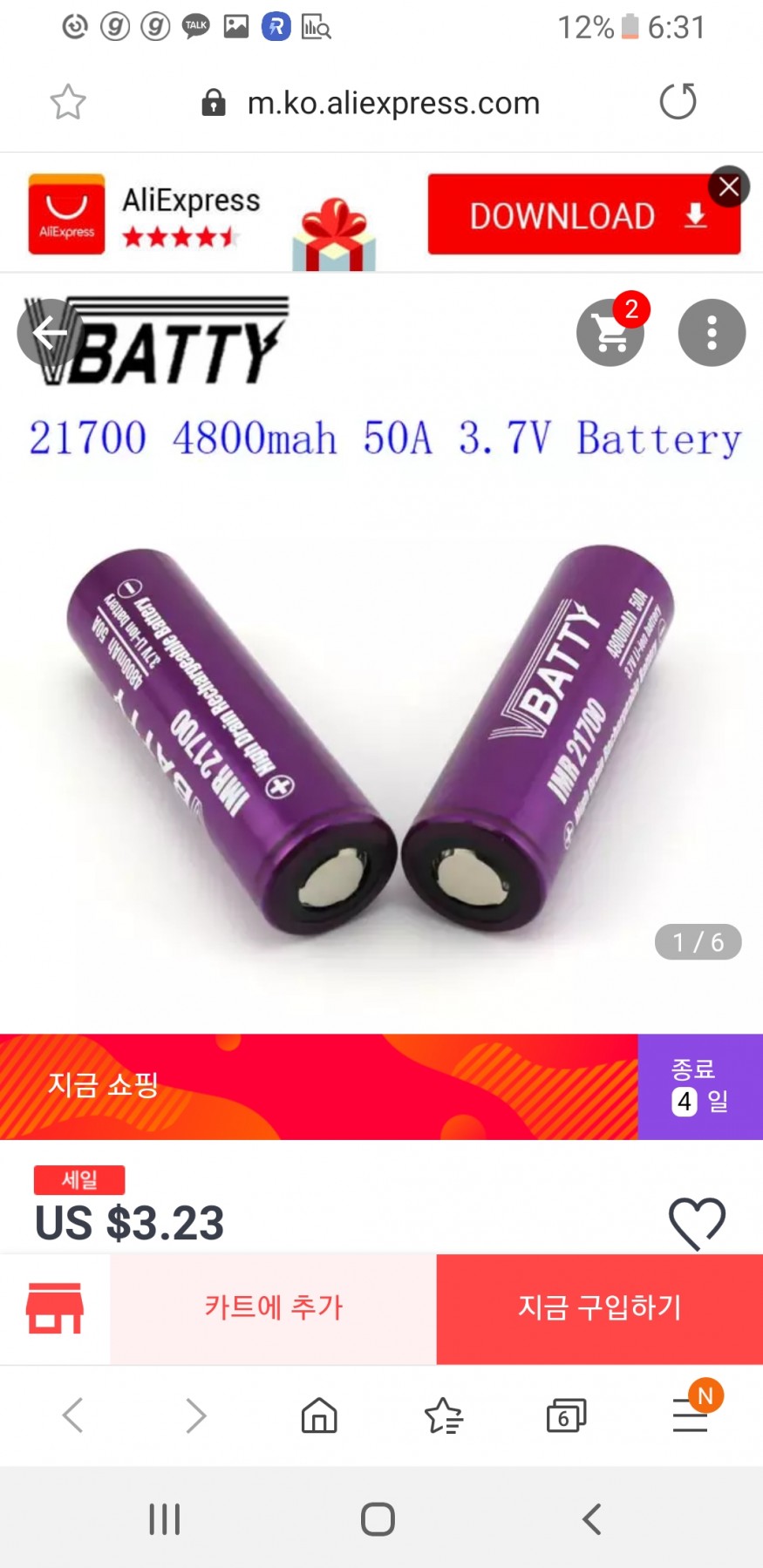Reload the page
The height and width of the screenshot is (1568, 763).
(x=678, y=102)
